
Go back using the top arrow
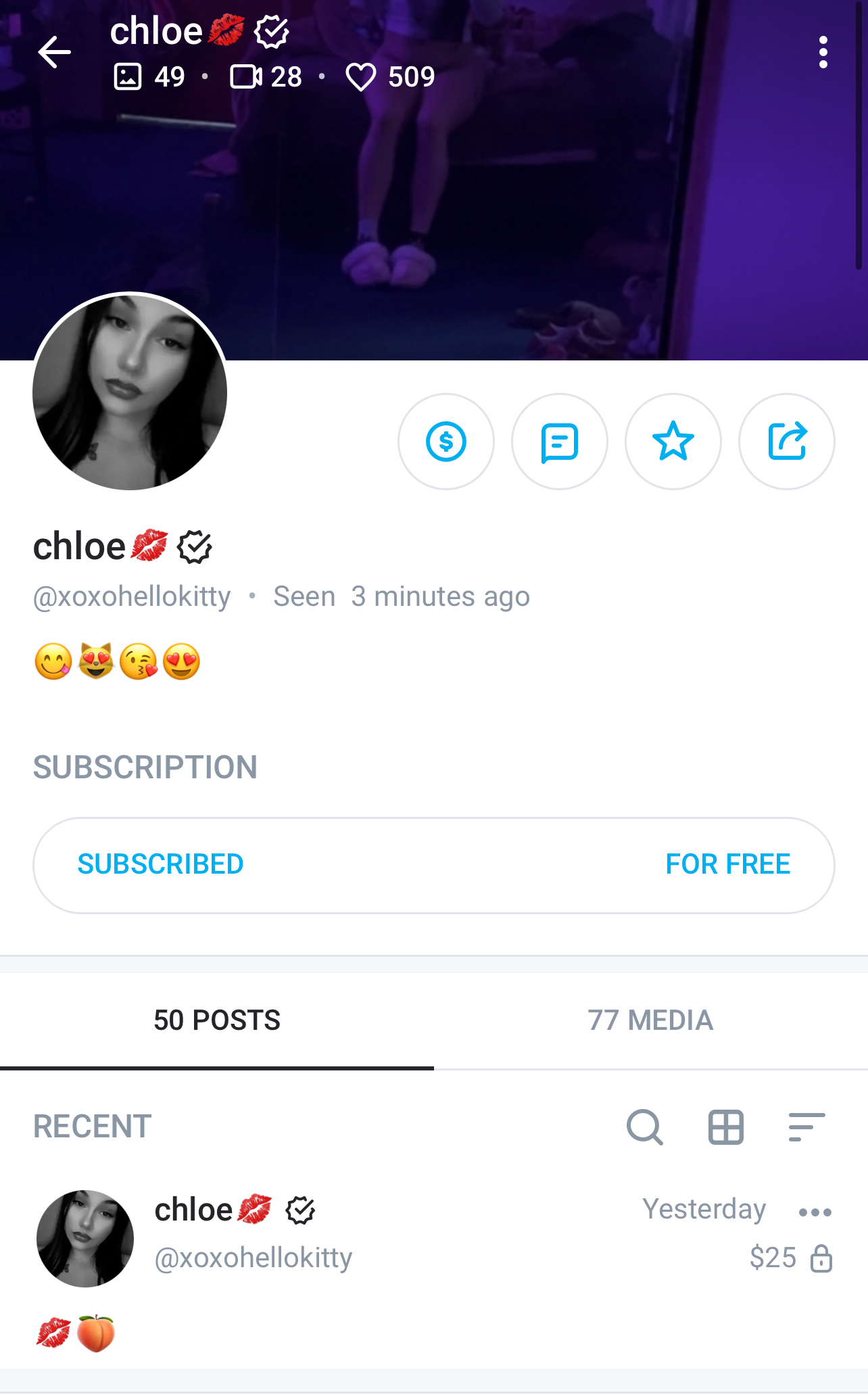[x=55, y=53]
